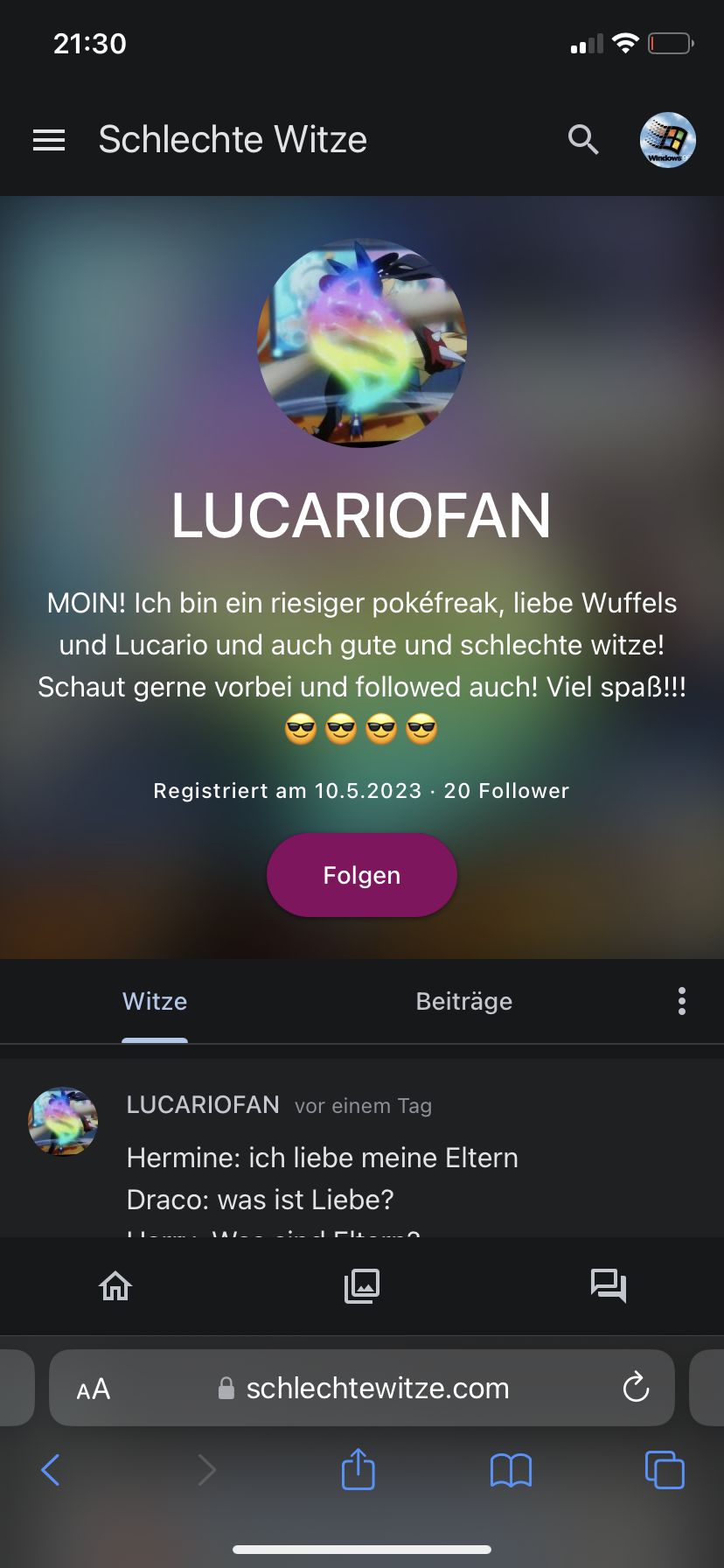Viewport: 724px width, 1568px height.
Task: Go back in Safari
Action: pyautogui.click(x=51, y=1470)
